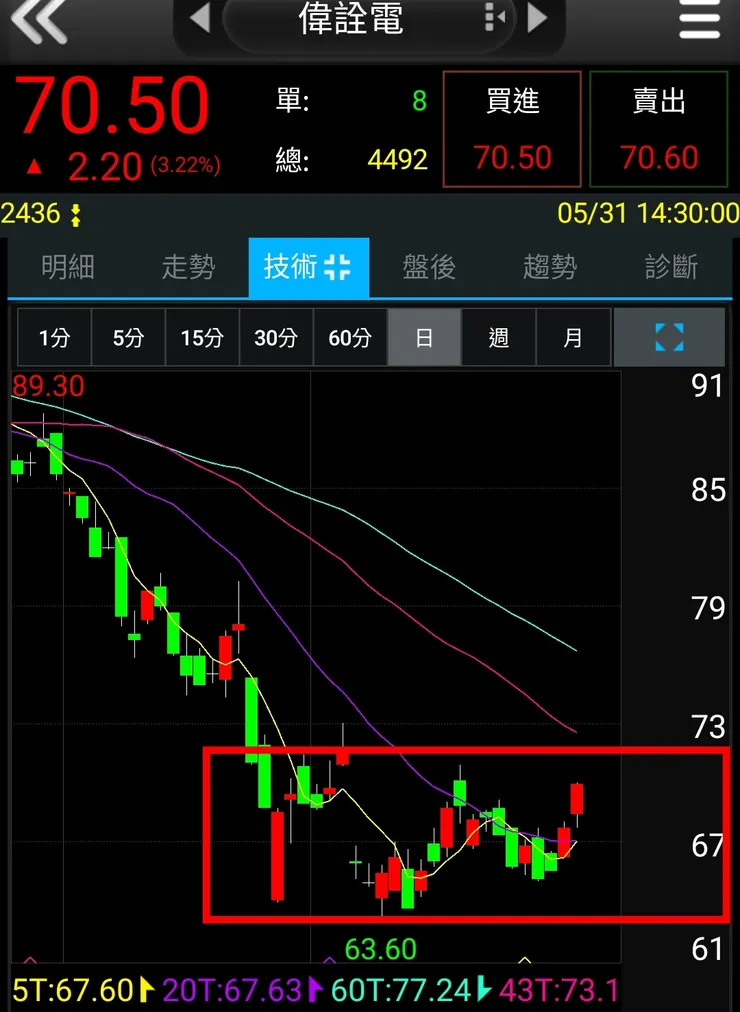Screen dimensions: 740x1012
Task: Tap the 賣出 sell button
Action: 659,129
